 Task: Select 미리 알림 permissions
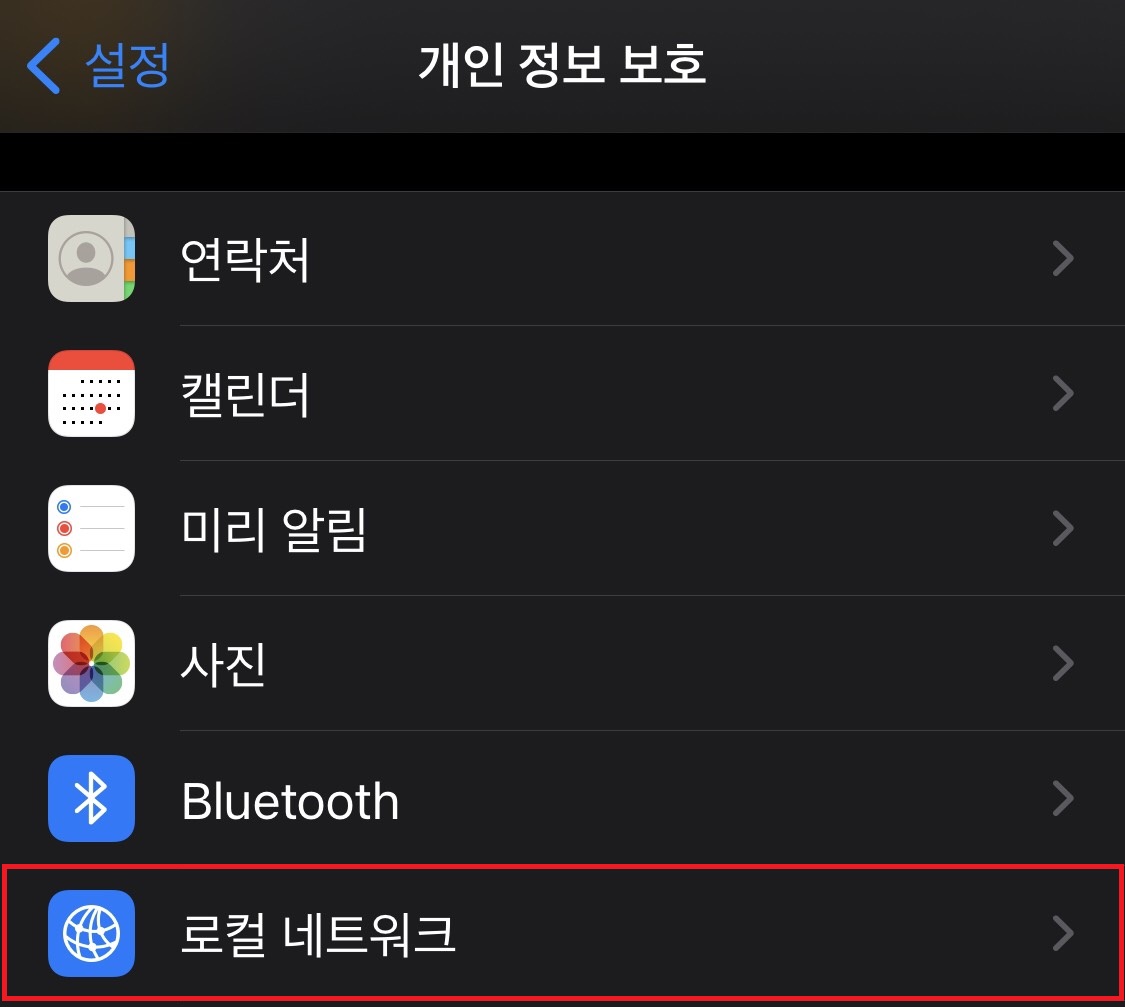coord(560,529)
